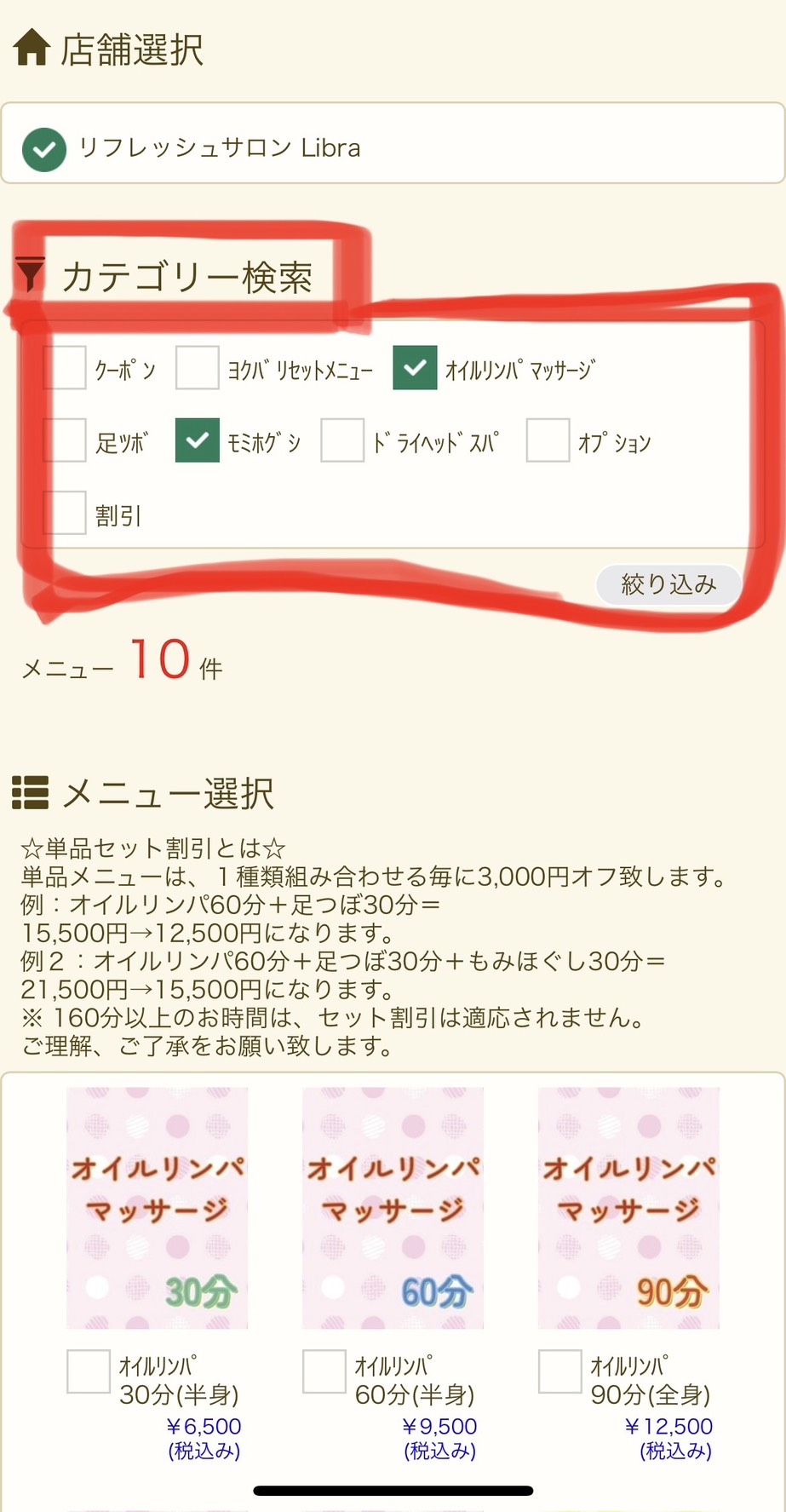Select オイルリンパ 60分(半身) menu checkbox
Image resolution: width=786 pixels, height=1512 pixels.
pyautogui.click(x=324, y=1371)
